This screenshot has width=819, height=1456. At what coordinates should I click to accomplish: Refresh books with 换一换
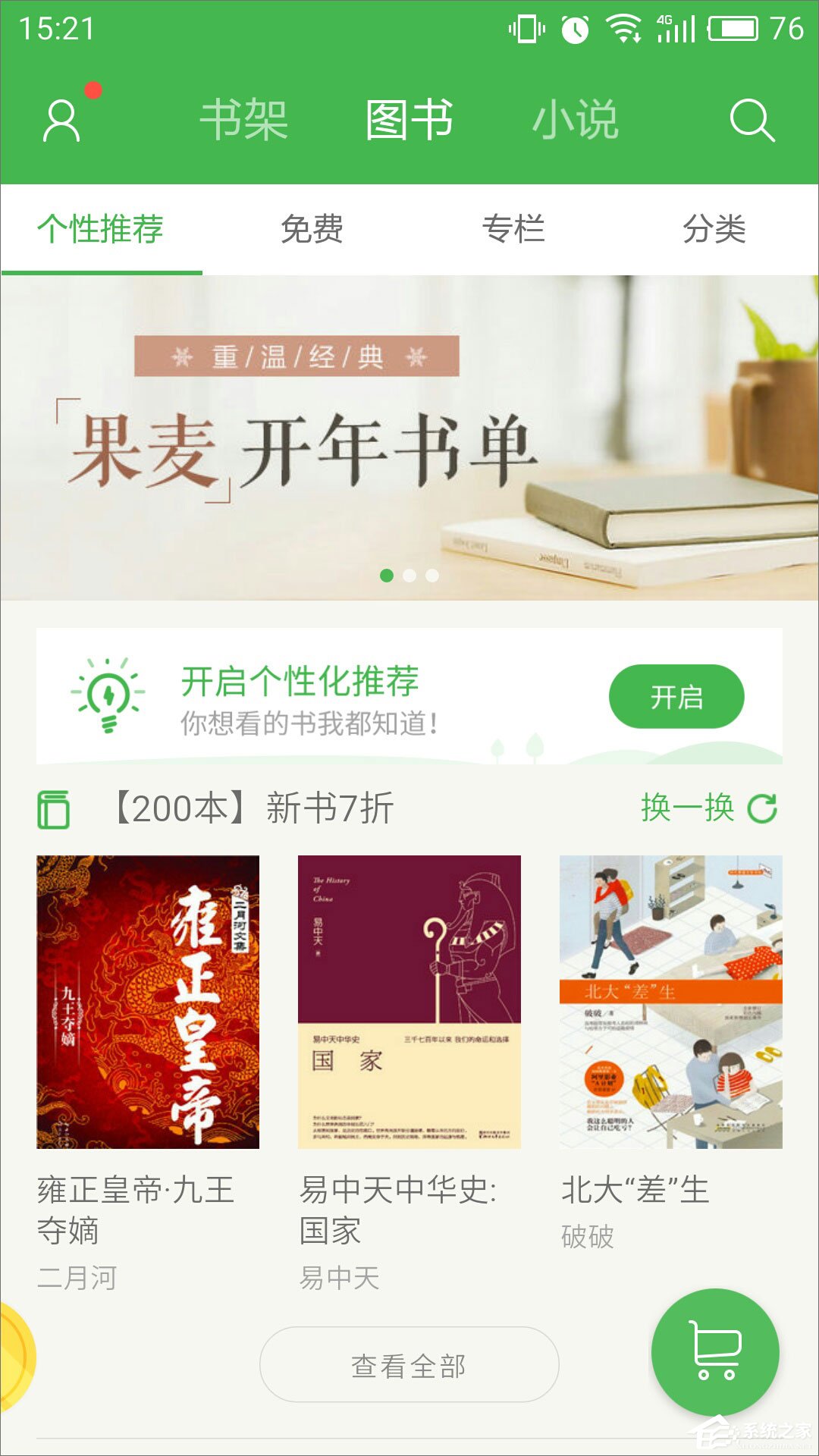709,808
